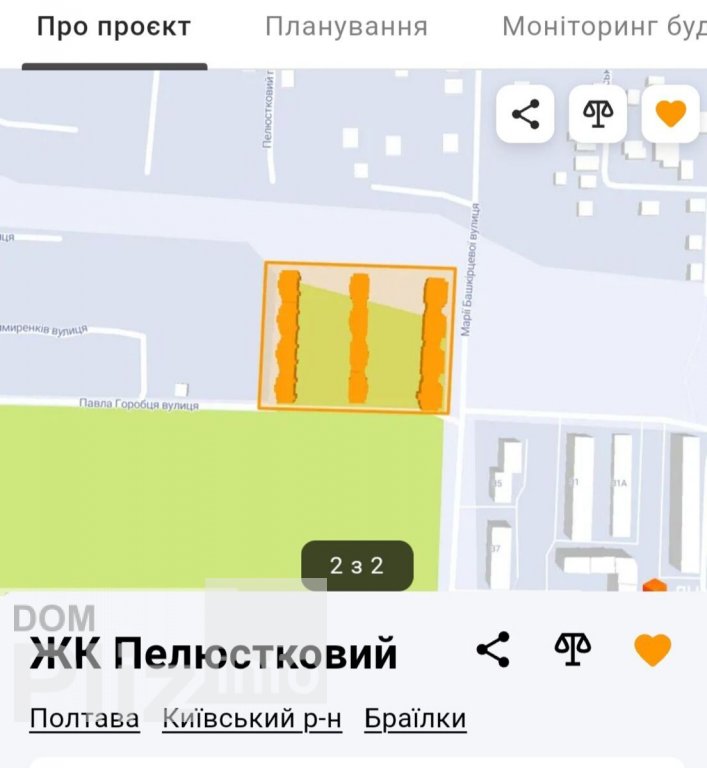Tap the compare scales beside the ЖК Пелюстковий title

(x=573, y=650)
